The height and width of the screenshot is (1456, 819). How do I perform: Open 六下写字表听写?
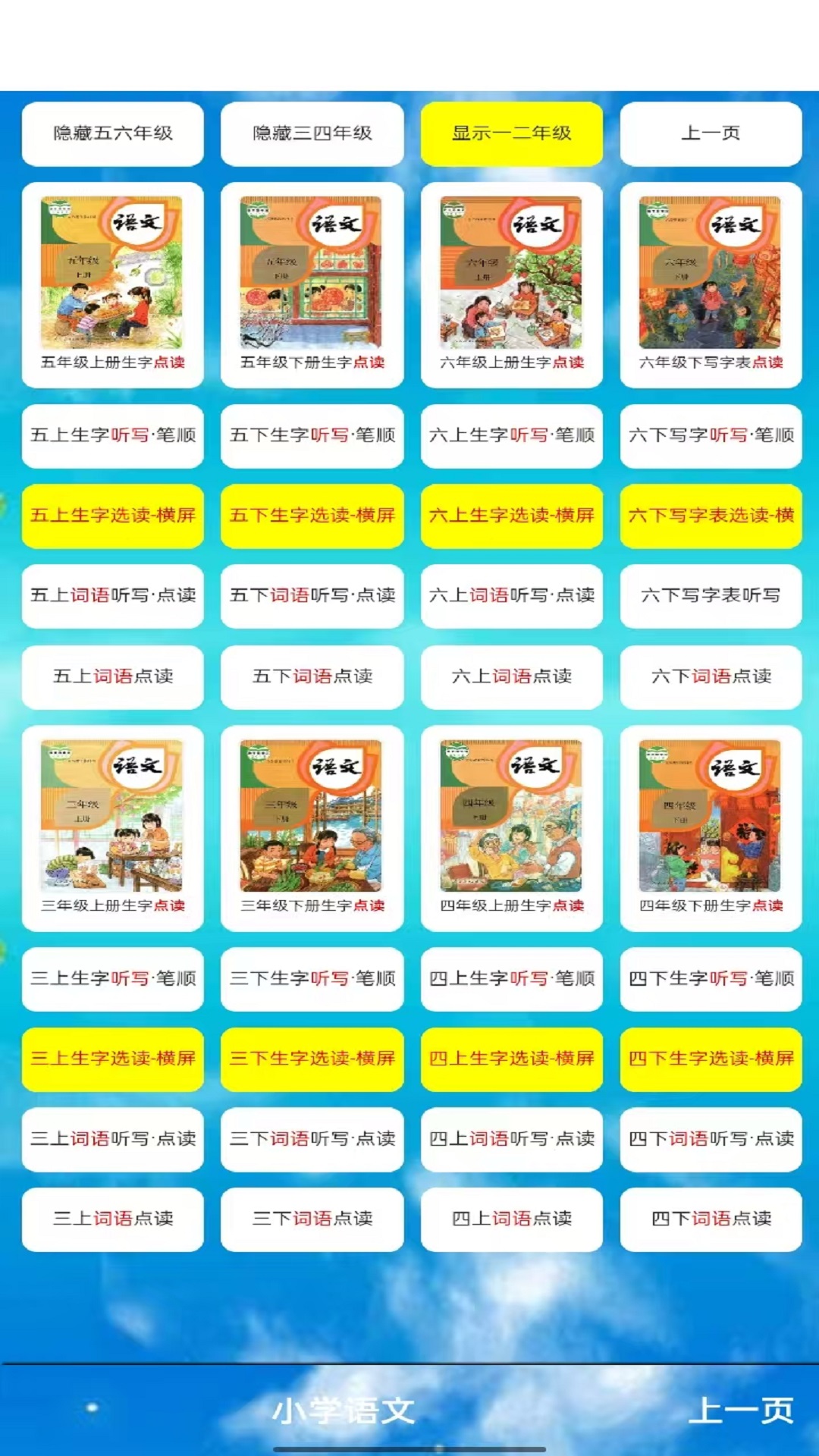(x=711, y=597)
